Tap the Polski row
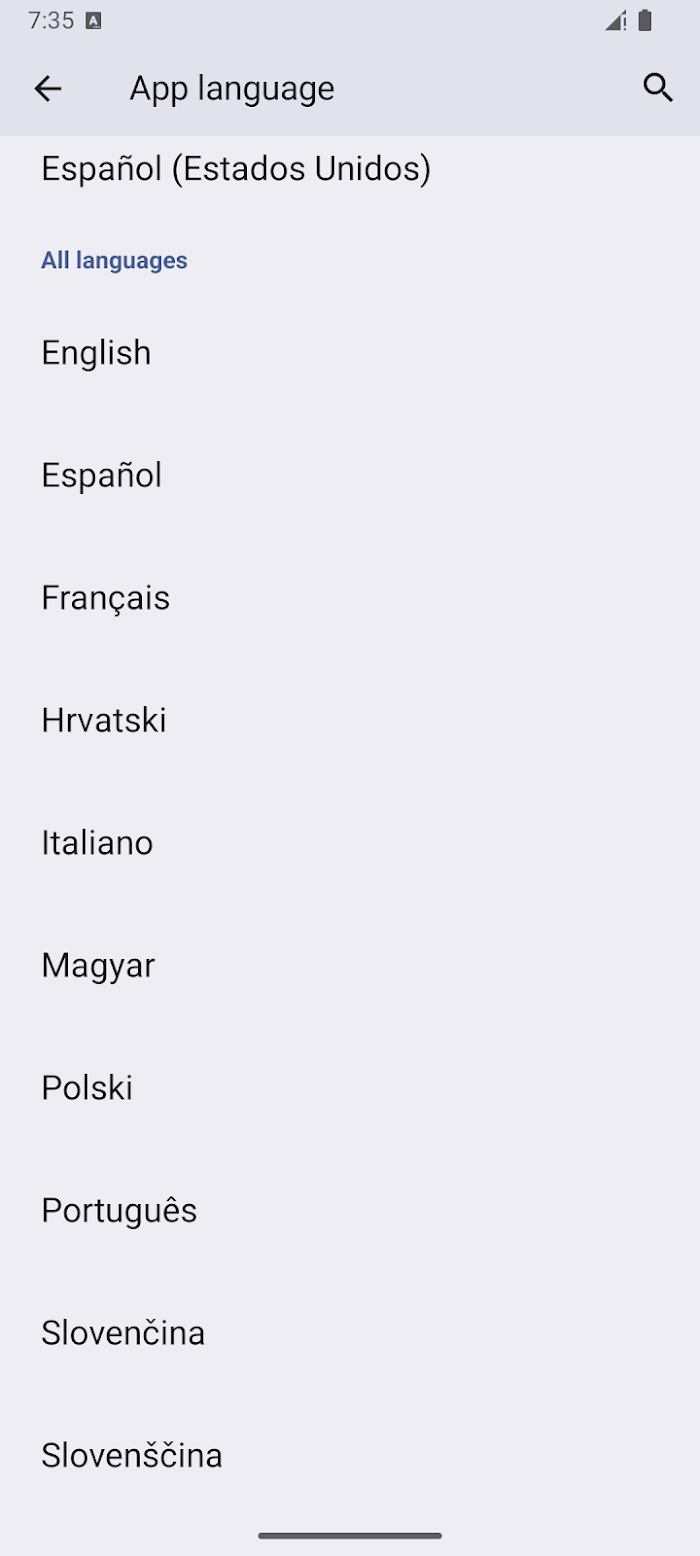Viewport: 700px width, 1556px height. (350, 1088)
